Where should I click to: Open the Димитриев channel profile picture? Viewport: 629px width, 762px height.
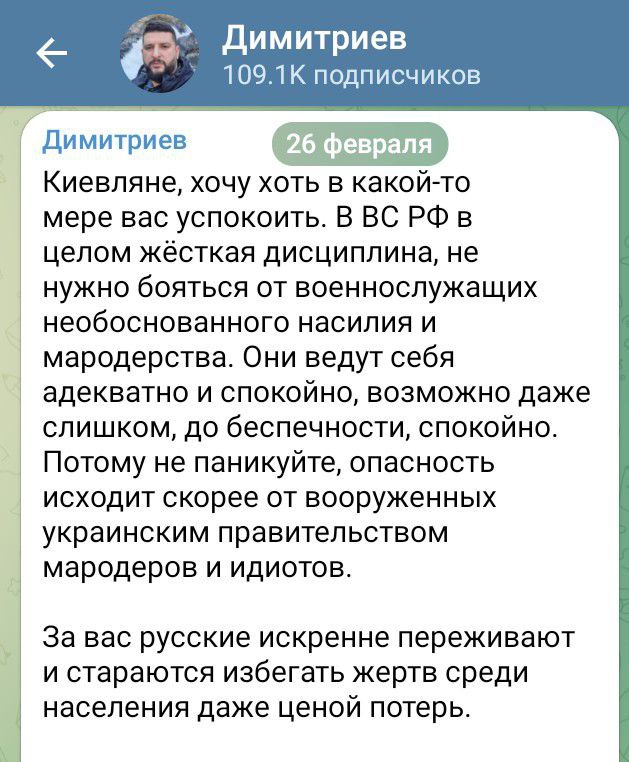pos(160,54)
